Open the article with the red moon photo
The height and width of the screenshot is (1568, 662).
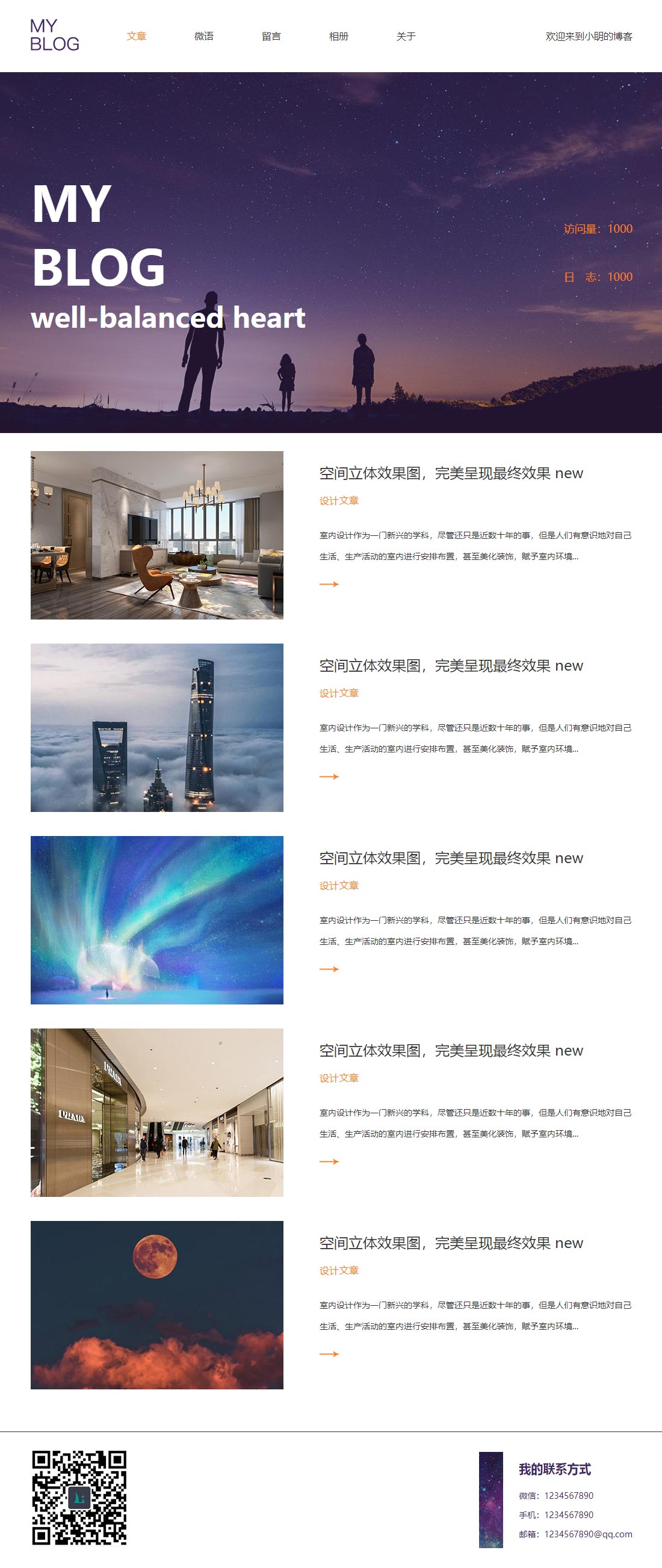[x=157, y=1305]
